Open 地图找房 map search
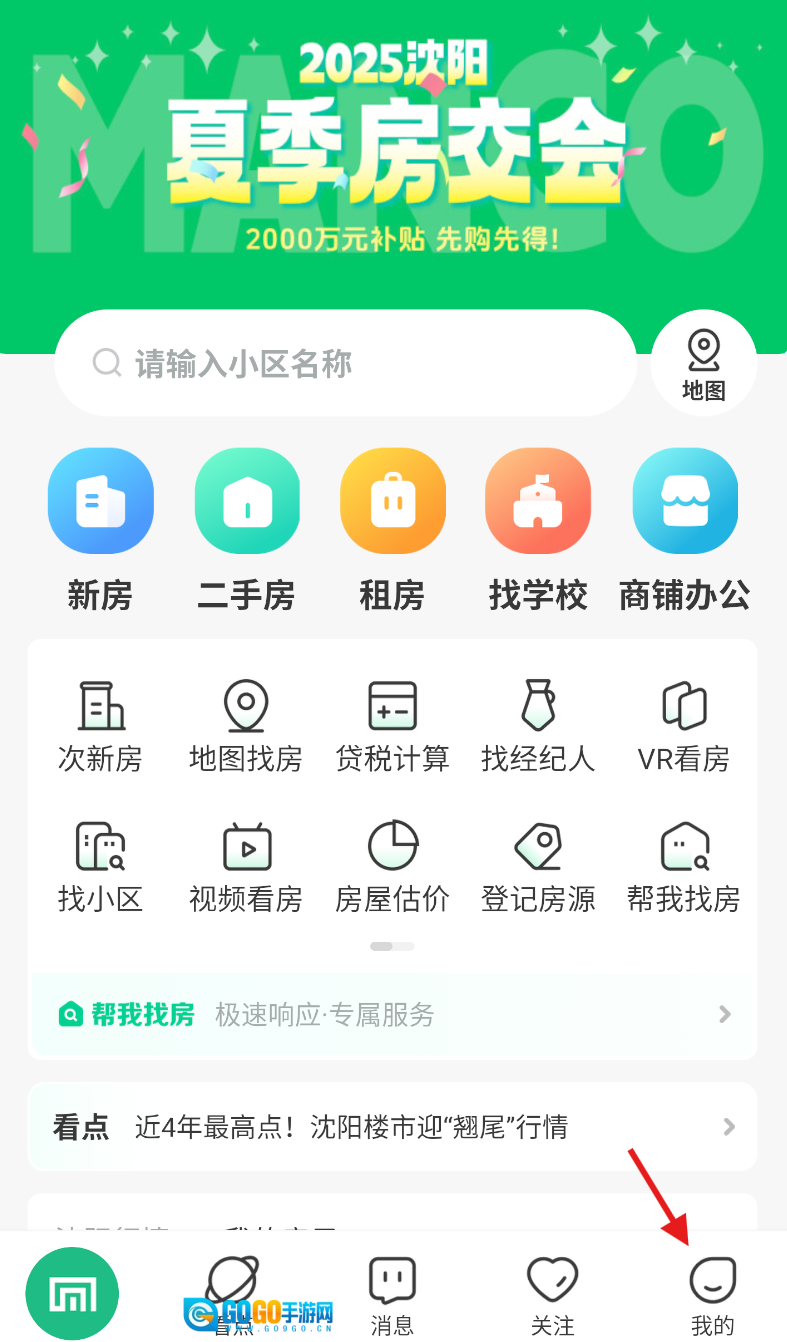 point(246,726)
